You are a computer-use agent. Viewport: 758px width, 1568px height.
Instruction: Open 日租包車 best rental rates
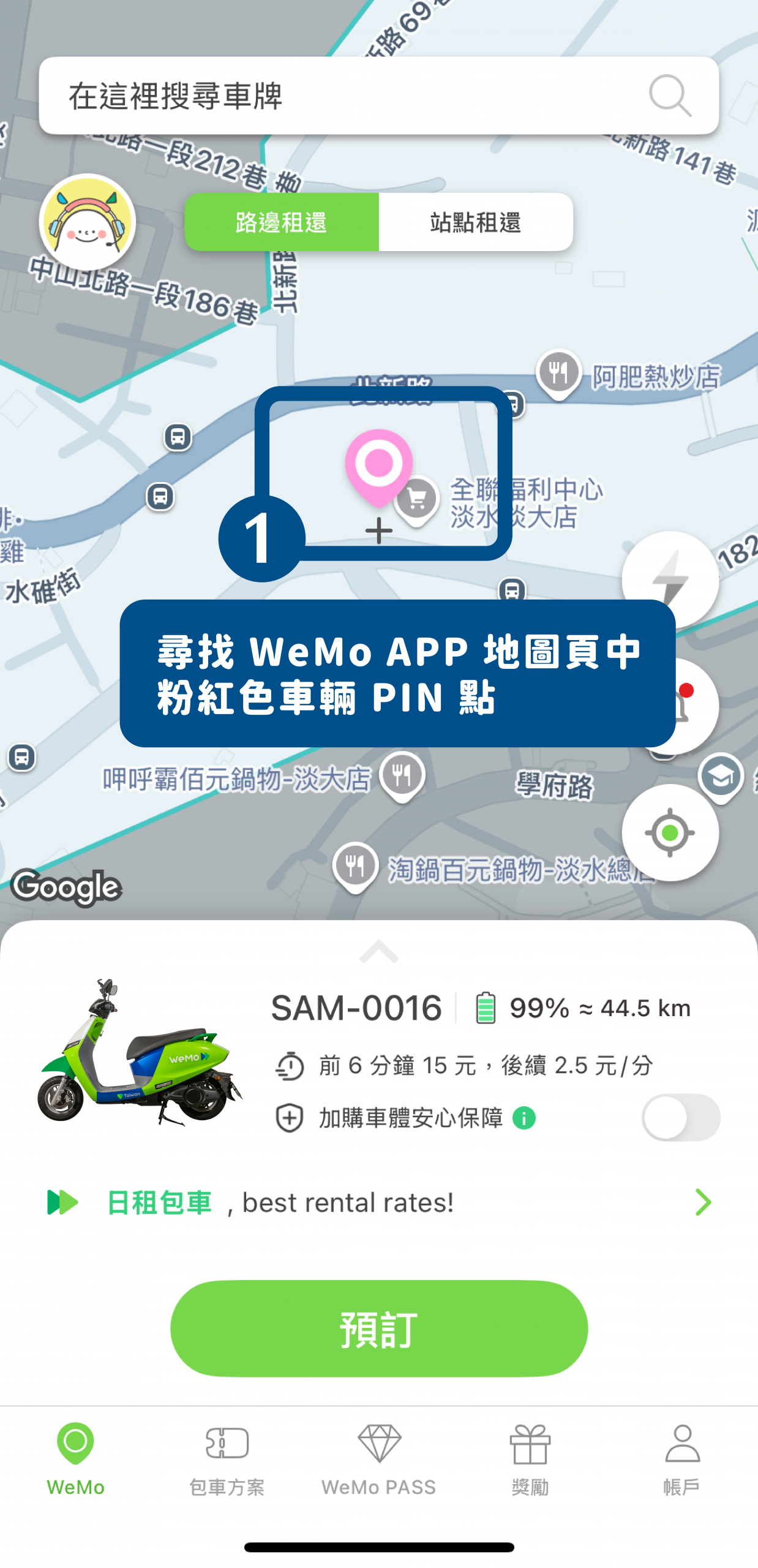click(378, 1203)
